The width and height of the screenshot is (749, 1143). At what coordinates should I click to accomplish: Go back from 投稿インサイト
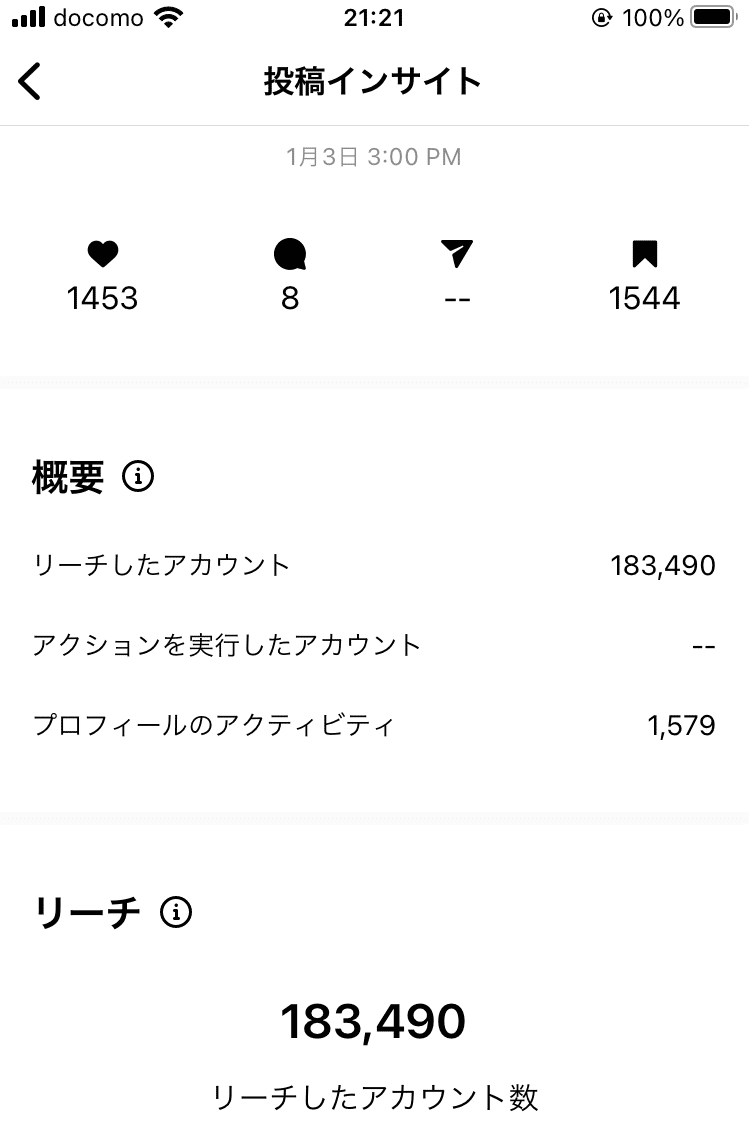pos(30,81)
